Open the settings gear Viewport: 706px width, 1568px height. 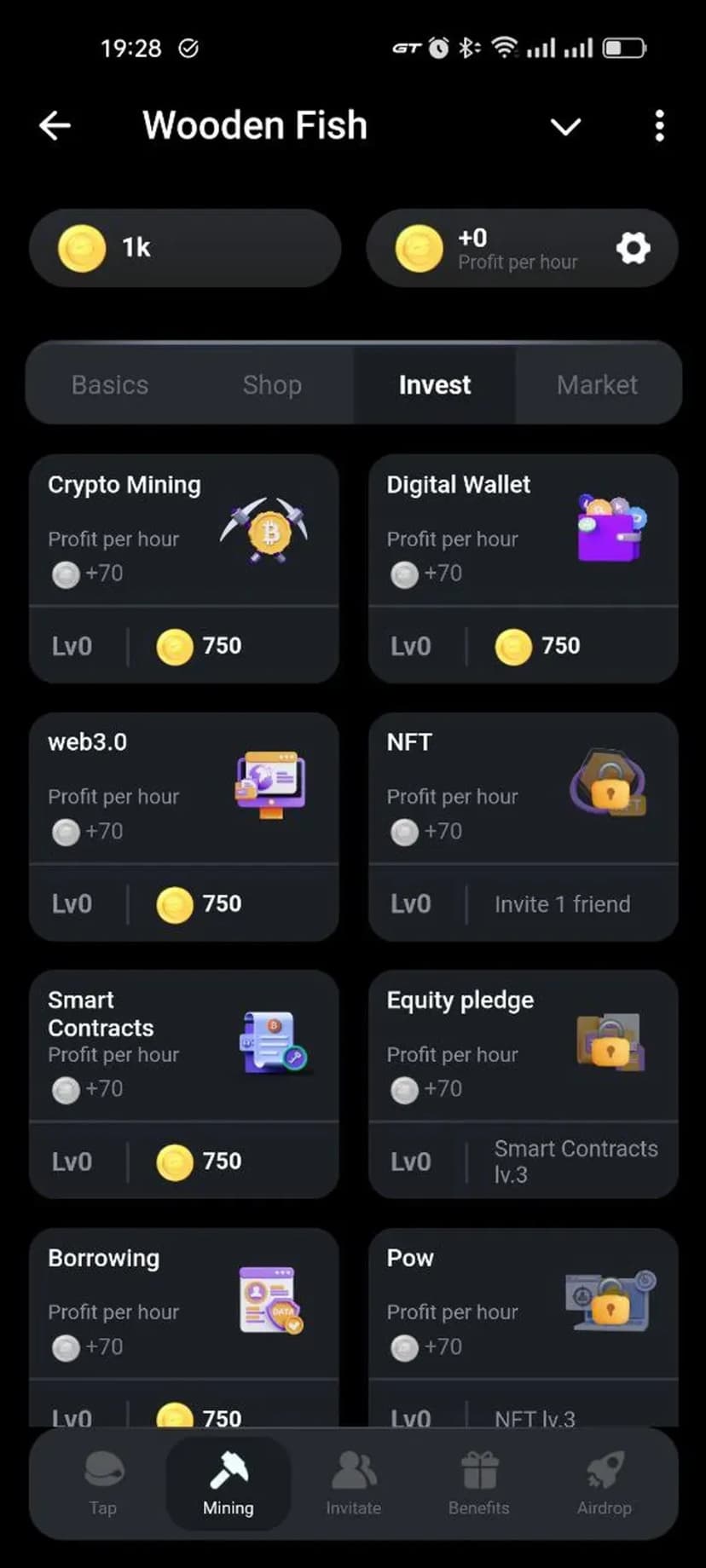(x=633, y=248)
